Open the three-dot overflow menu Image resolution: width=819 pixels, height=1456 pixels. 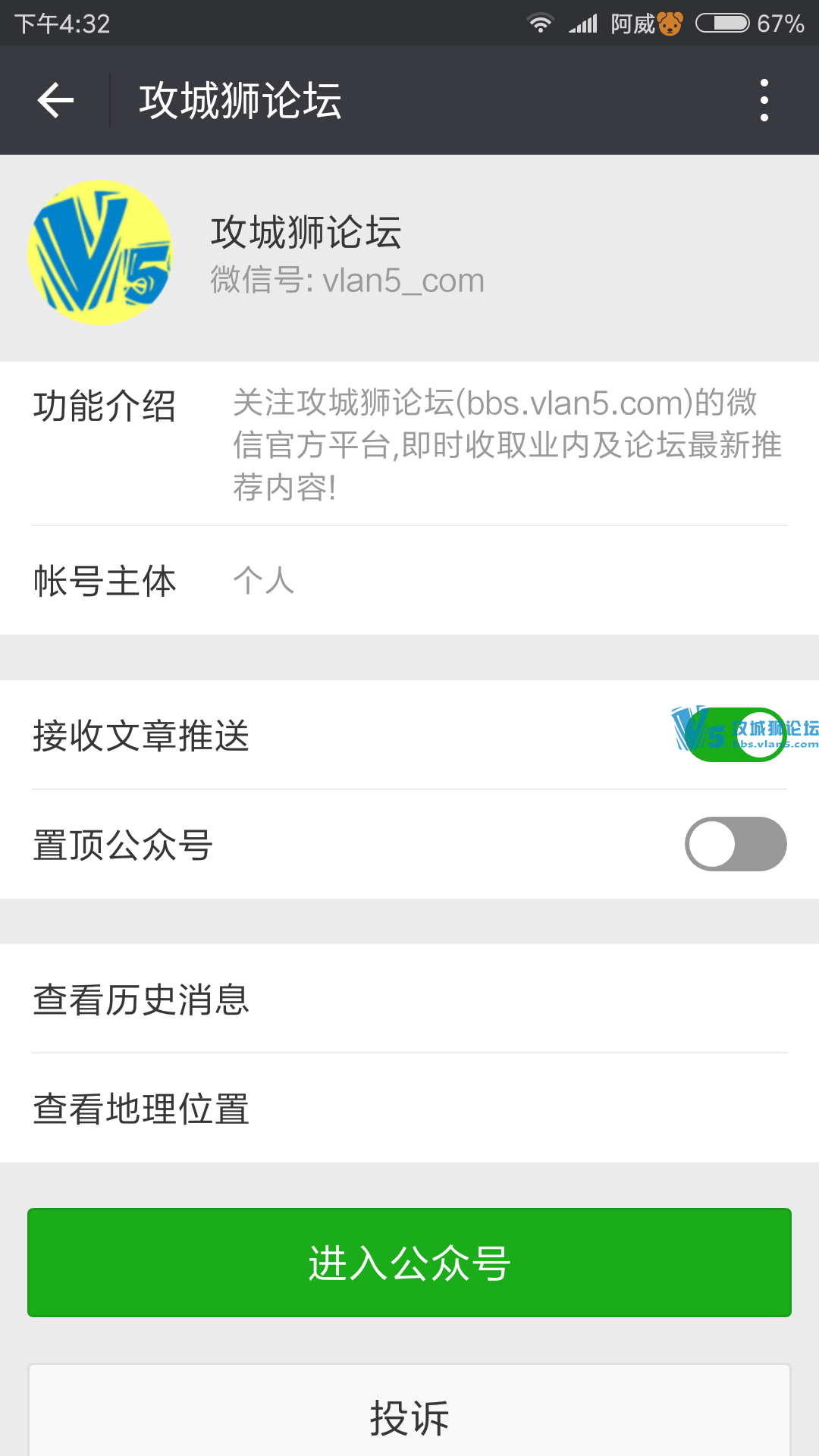coord(764,100)
